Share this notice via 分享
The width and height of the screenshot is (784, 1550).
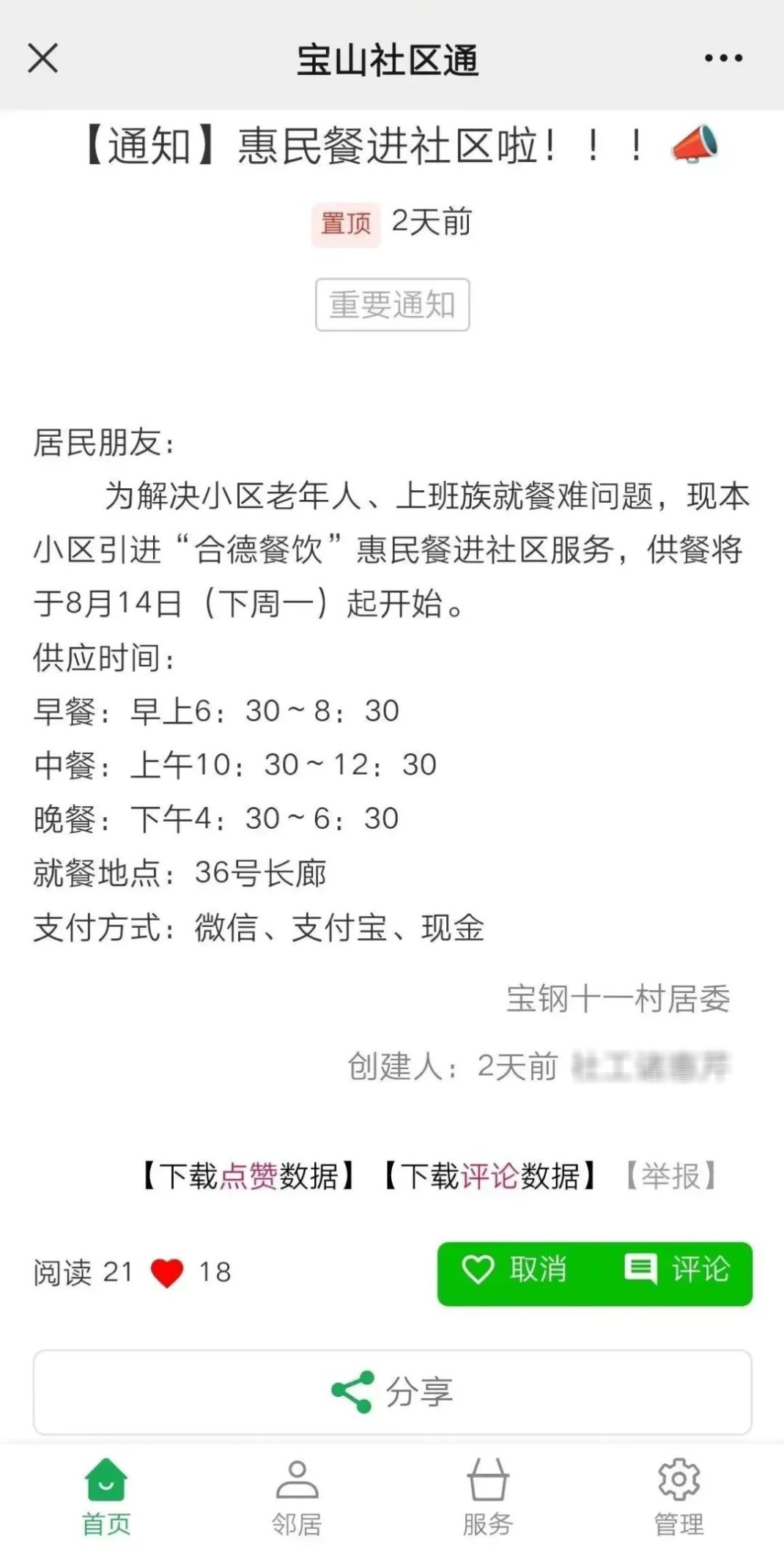point(392,1391)
